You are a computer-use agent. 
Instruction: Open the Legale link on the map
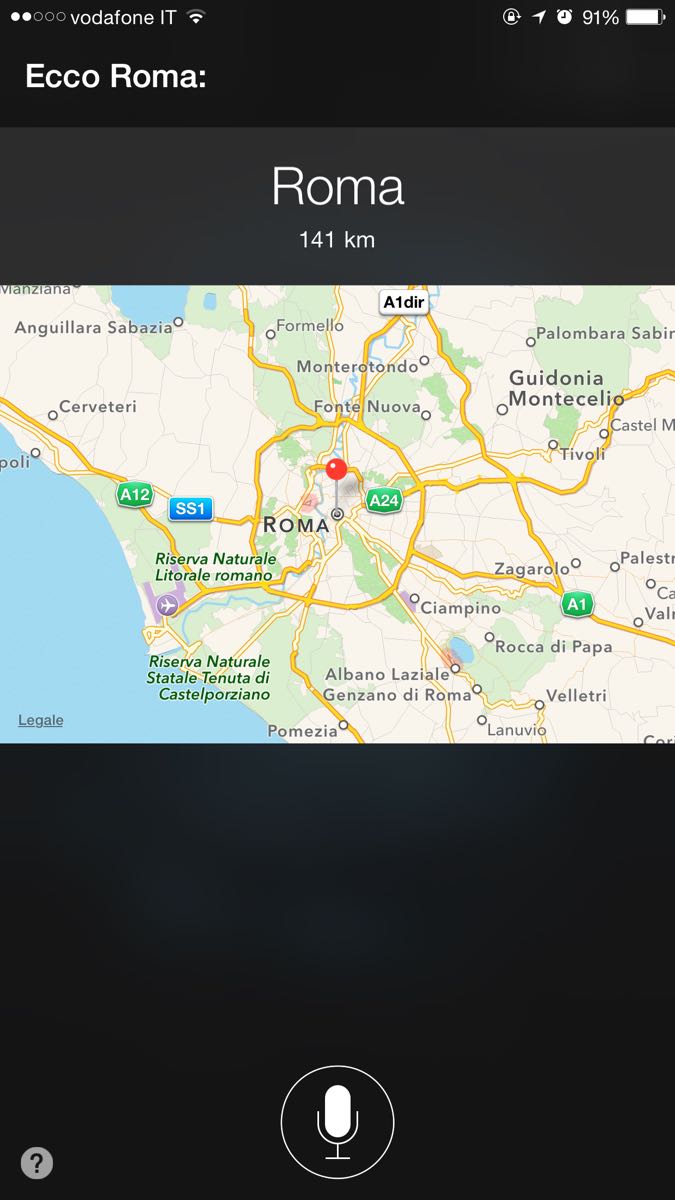(40, 720)
